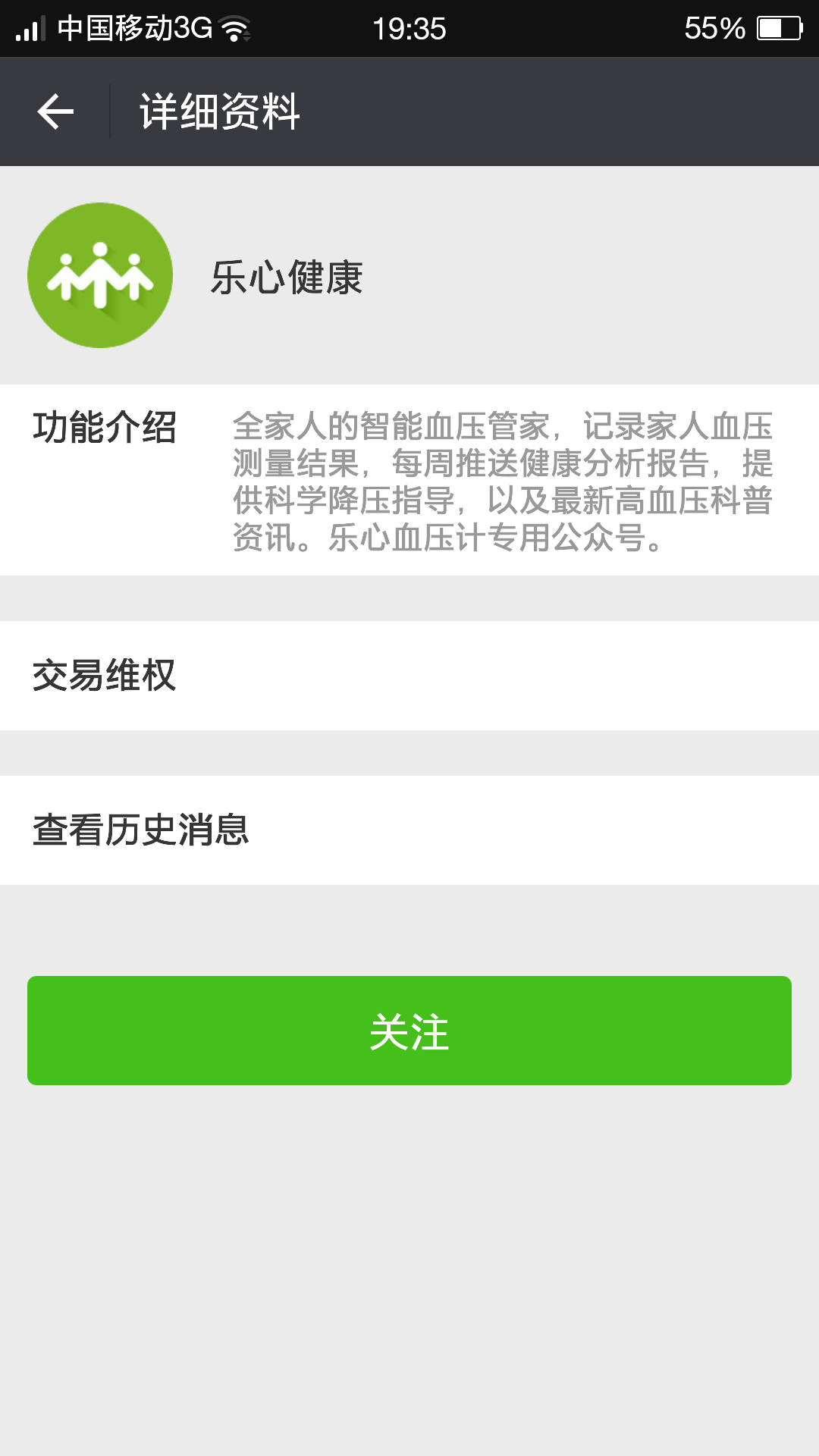
Task: Tap the 乐心健康 profile avatar
Action: (100, 275)
